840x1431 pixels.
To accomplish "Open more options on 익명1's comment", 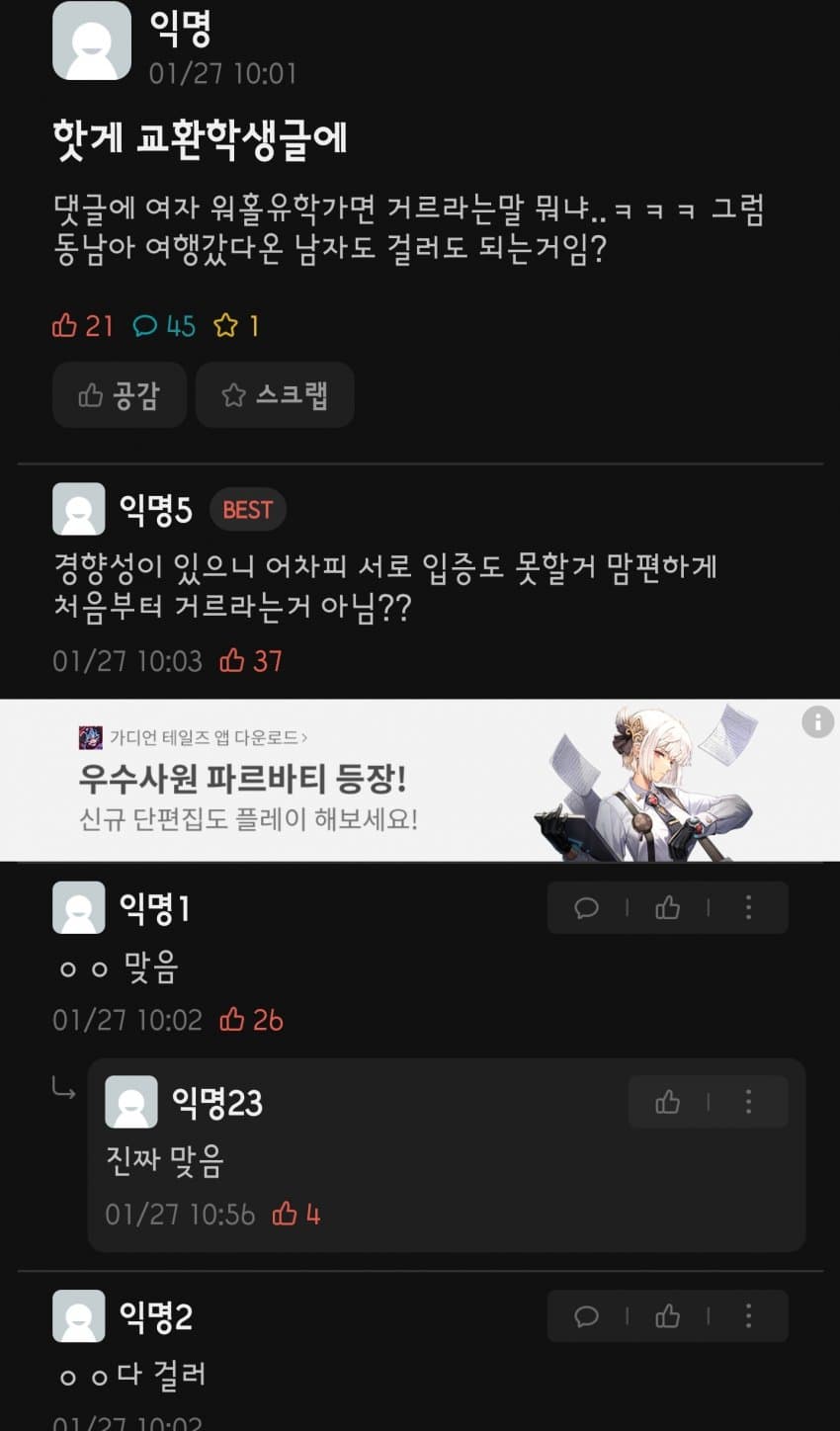I will [x=749, y=907].
